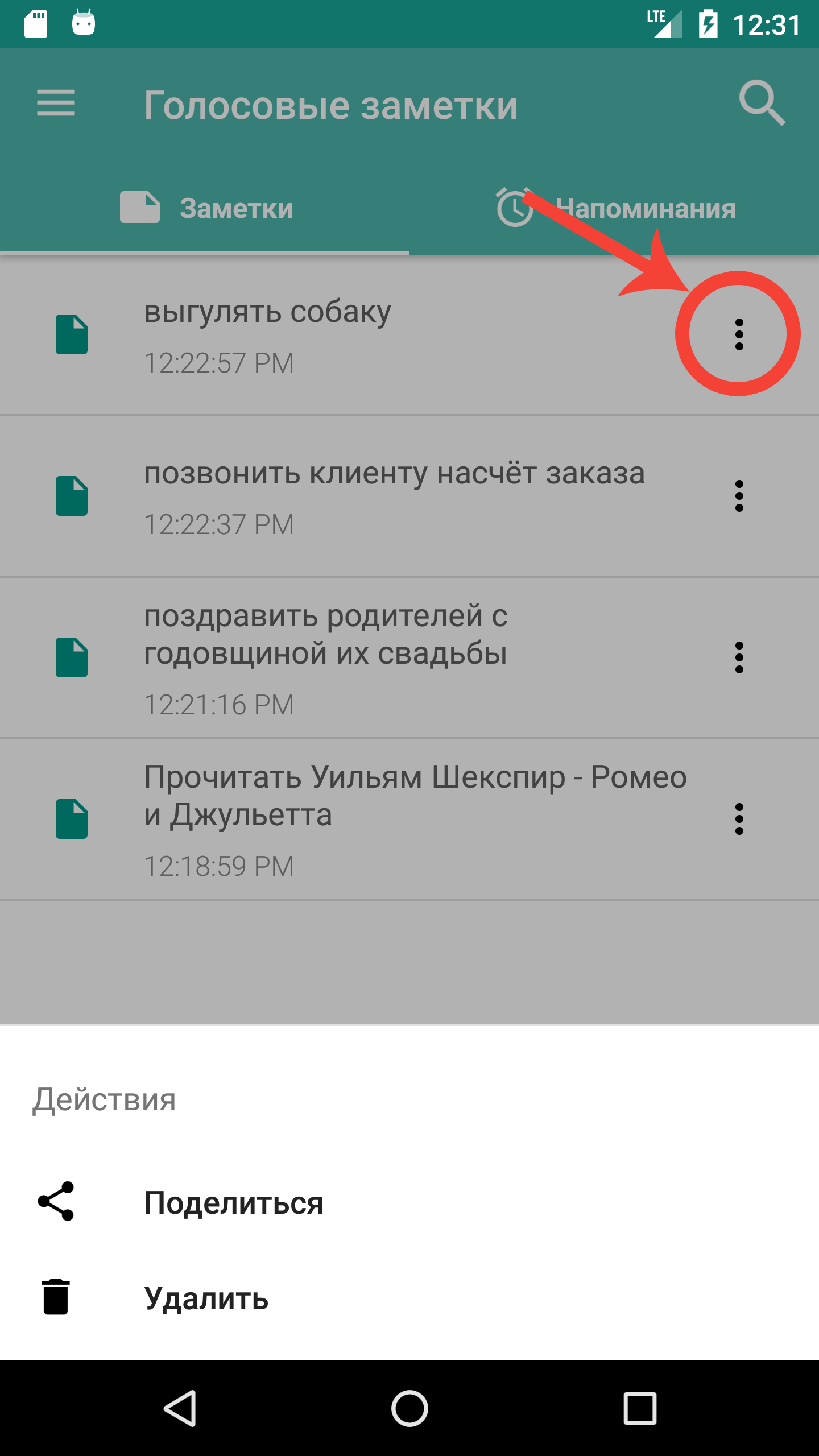
Task: Open the hamburger drawer menu
Action: (x=56, y=104)
